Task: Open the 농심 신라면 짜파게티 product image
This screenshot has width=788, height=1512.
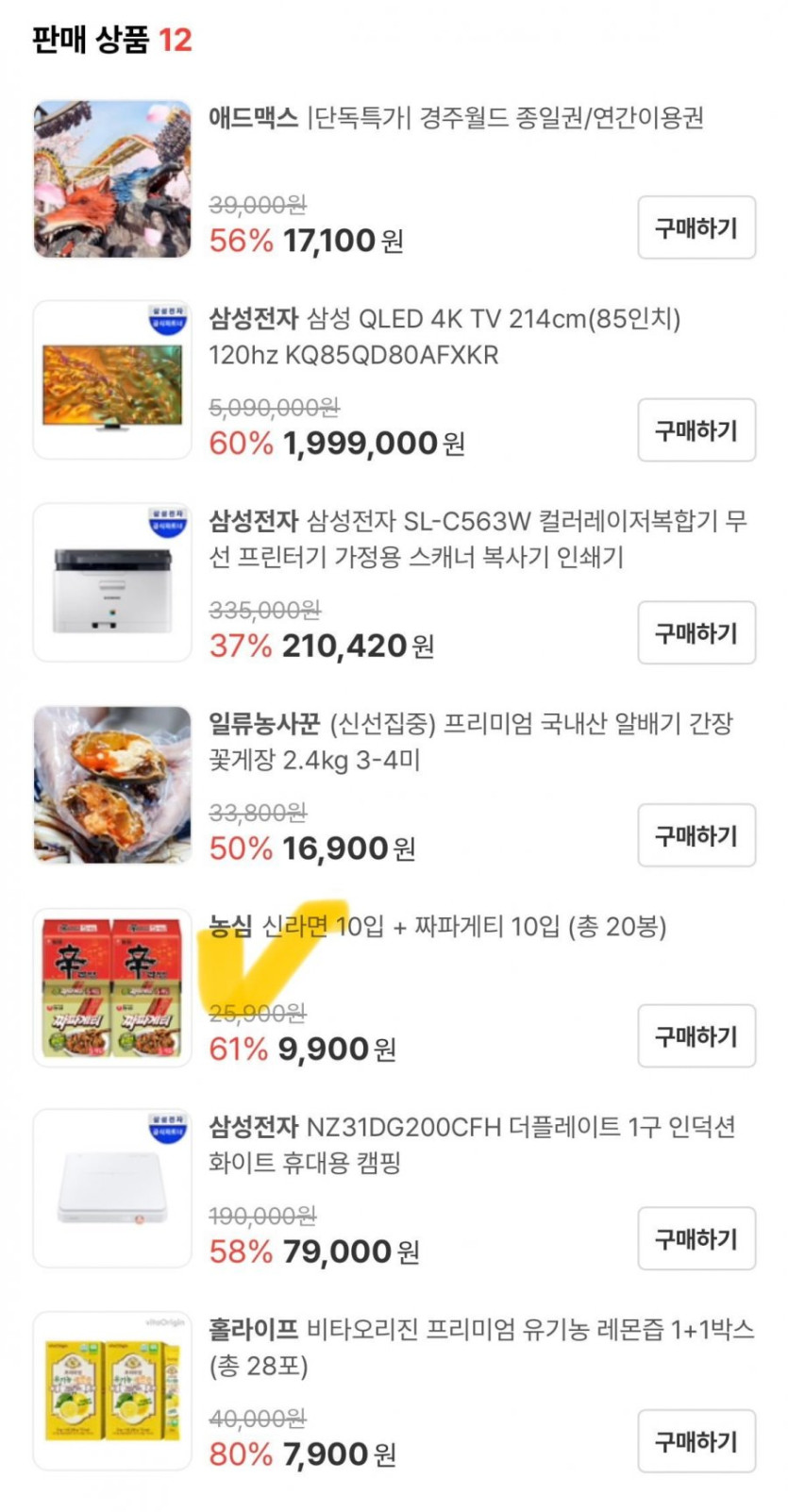Action: click(x=112, y=987)
